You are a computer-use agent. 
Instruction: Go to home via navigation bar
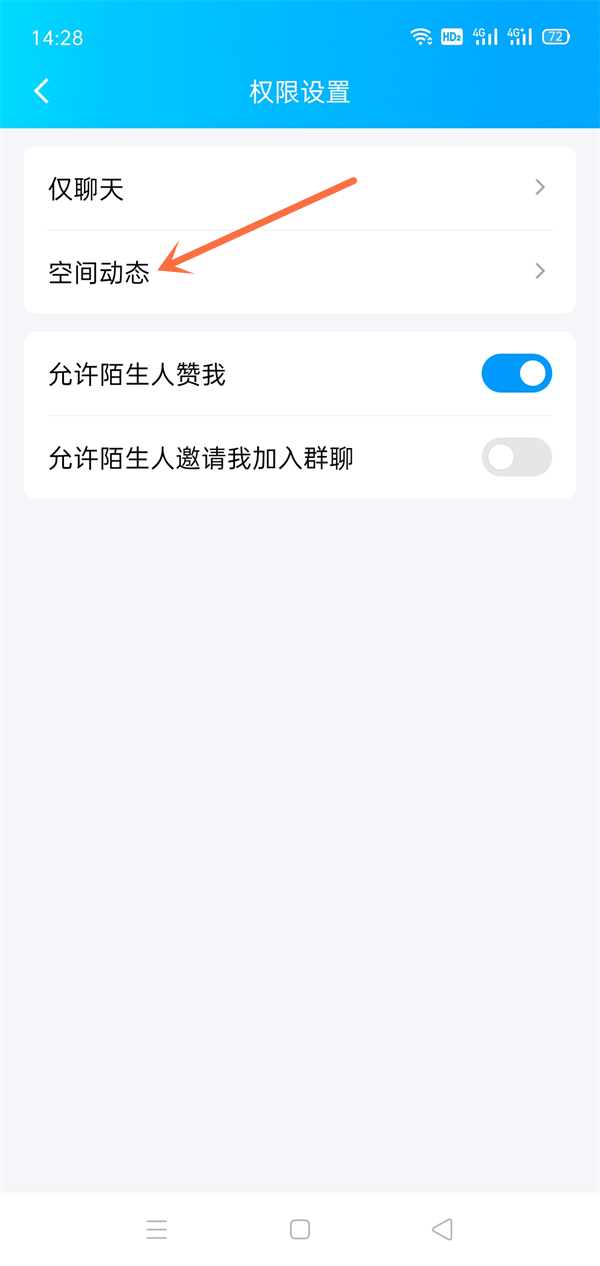(300, 1229)
